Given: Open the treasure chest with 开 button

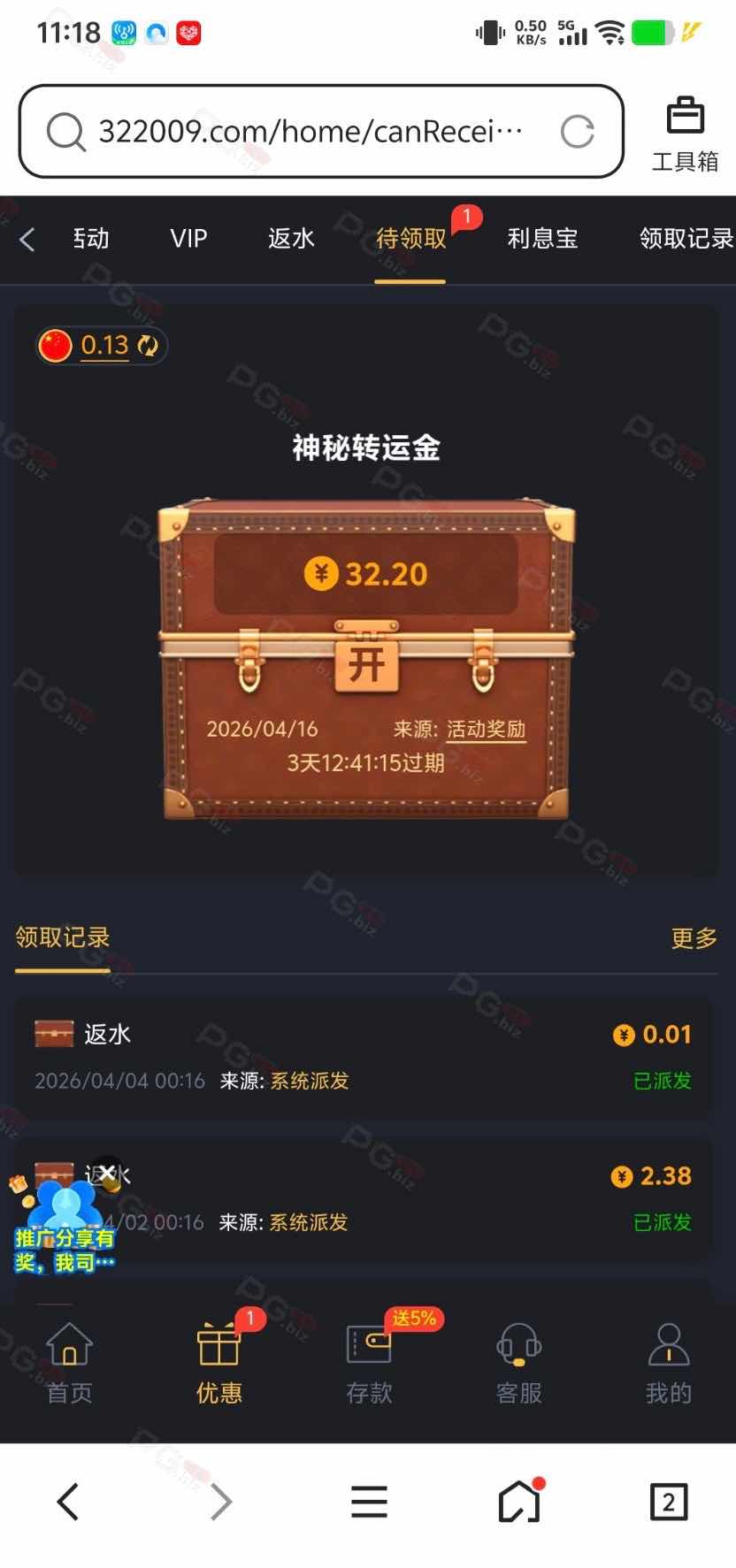Looking at the screenshot, I should [366, 663].
